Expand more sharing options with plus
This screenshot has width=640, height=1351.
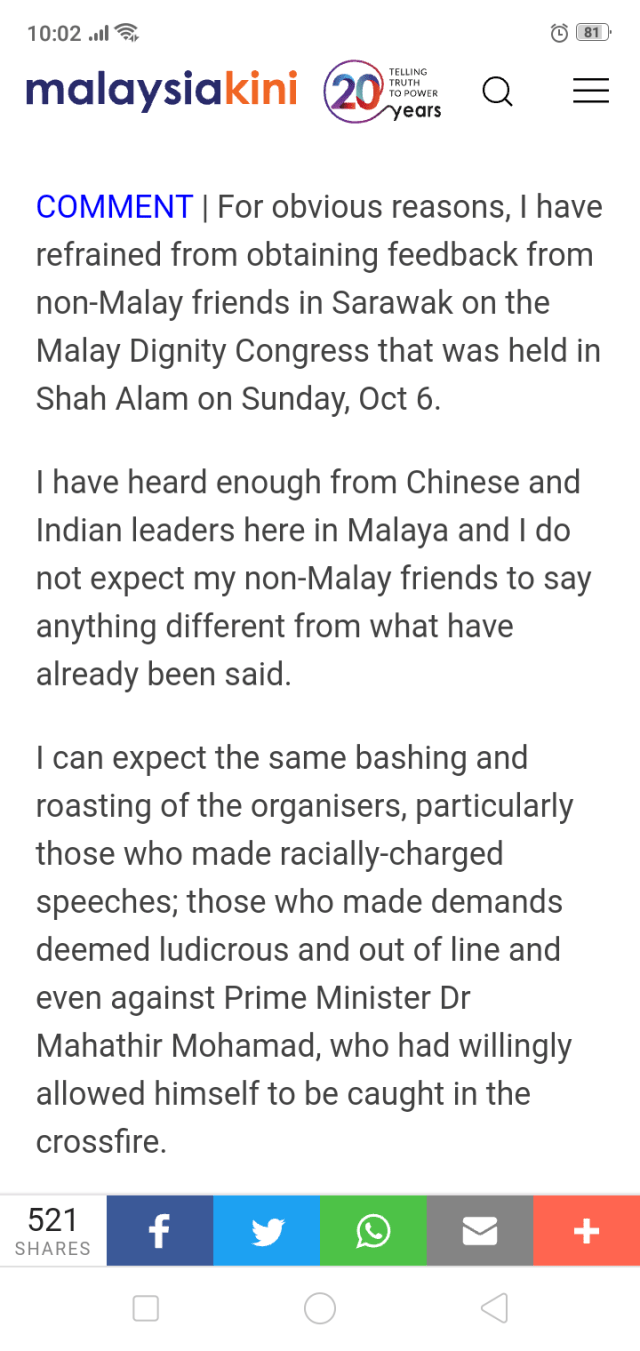[x=586, y=1231]
